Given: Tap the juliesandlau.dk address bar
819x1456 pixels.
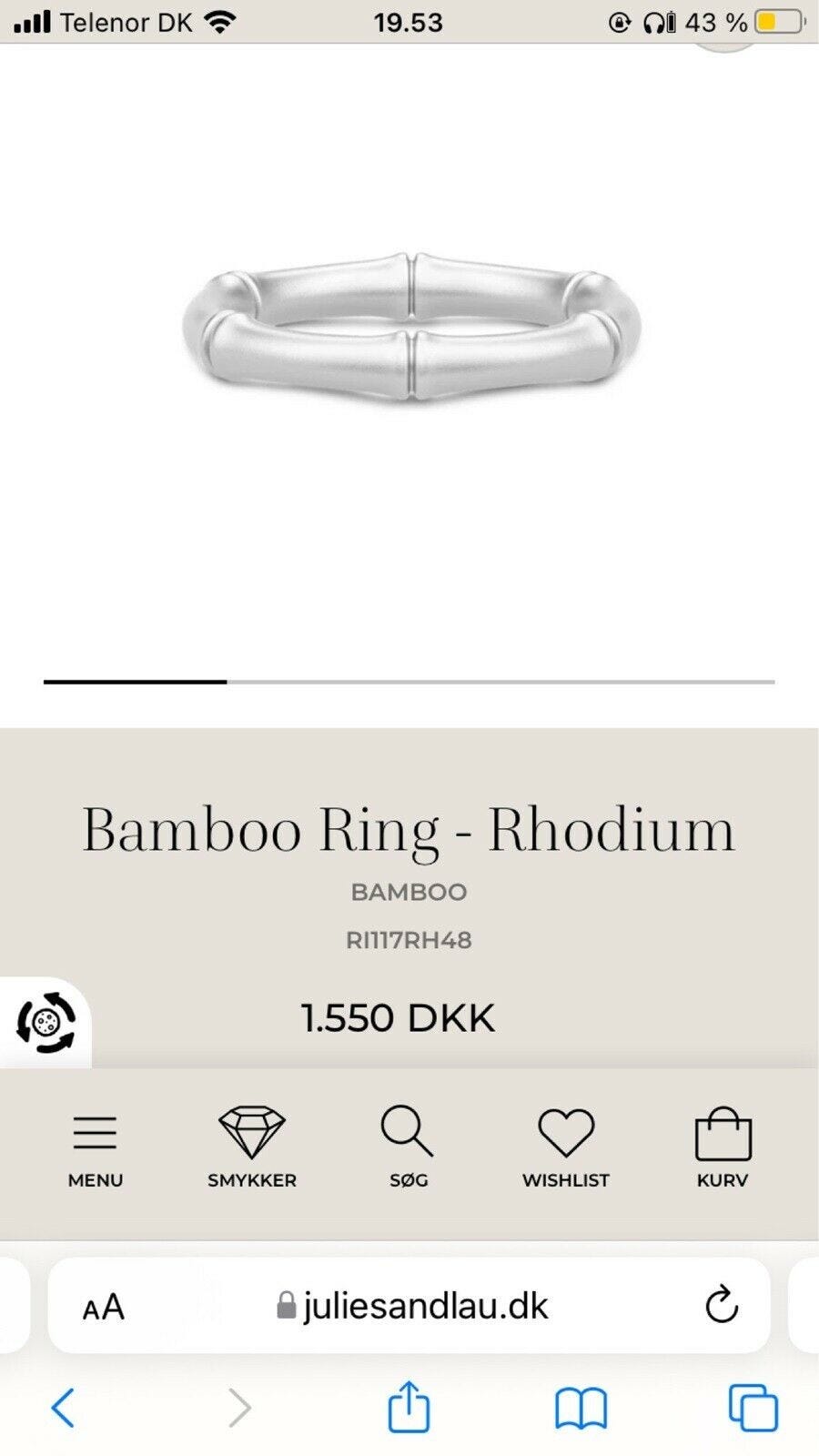Looking at the screenshot, I should coord(411,1306).
